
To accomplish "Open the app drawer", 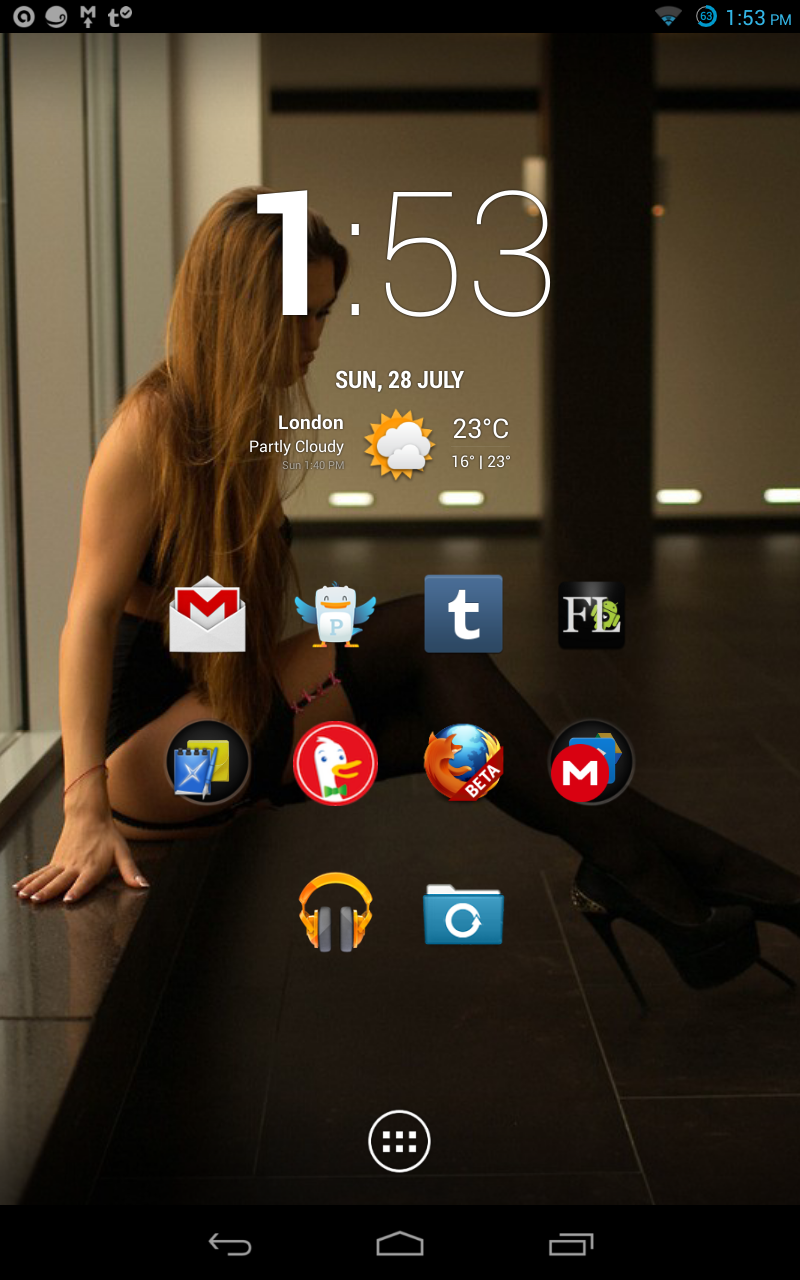I will [399, 1141].
